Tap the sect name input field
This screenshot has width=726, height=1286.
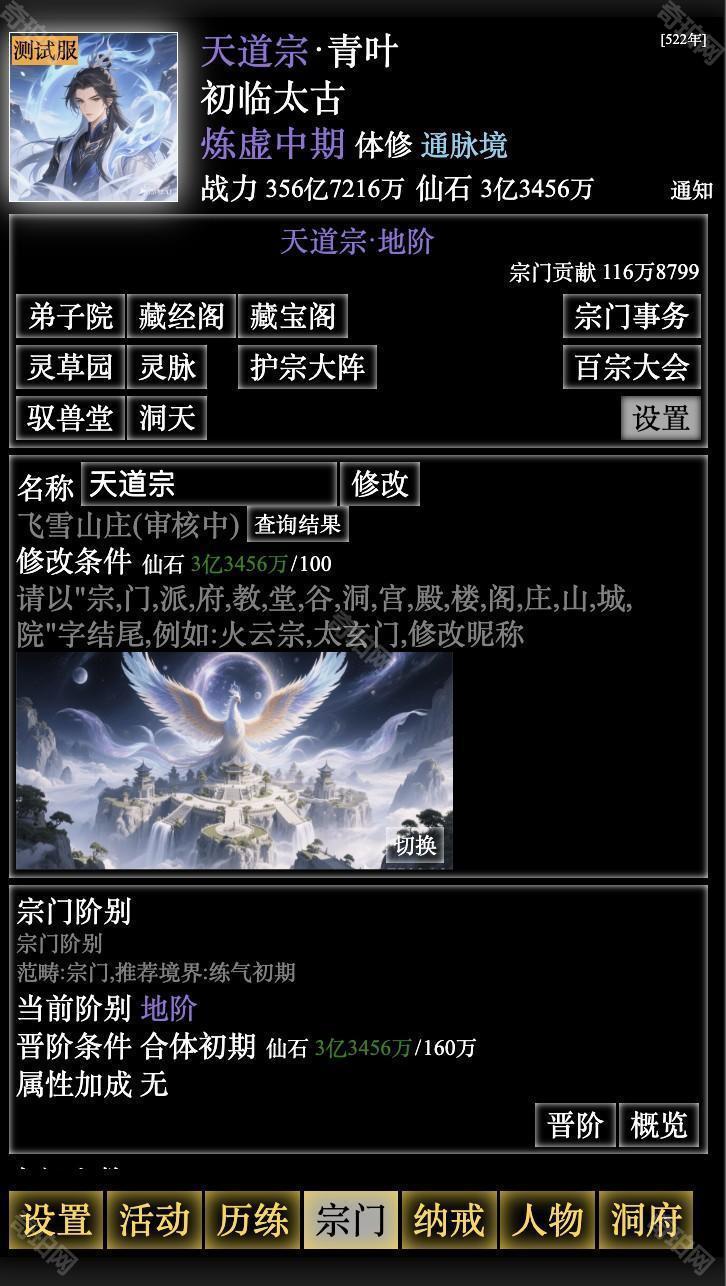click(x=209, y=485)
